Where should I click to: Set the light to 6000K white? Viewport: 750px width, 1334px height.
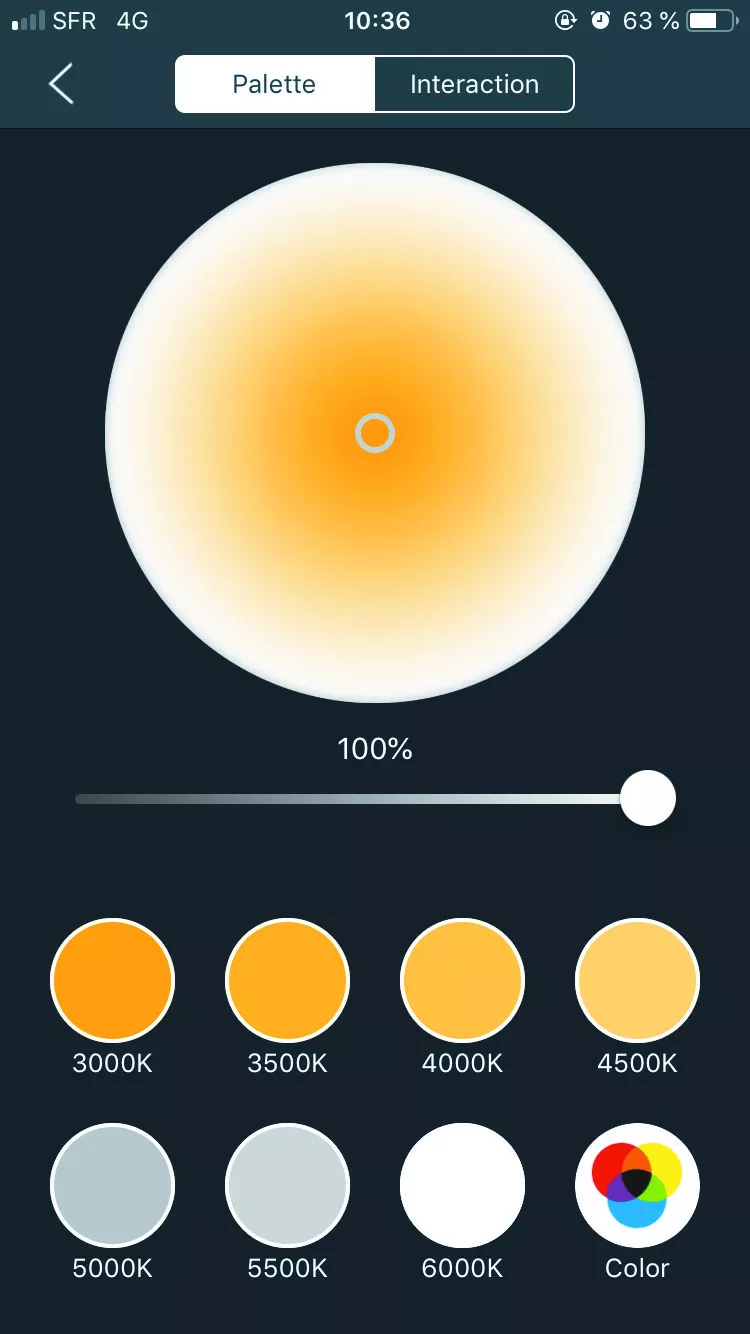[462, 1185]
